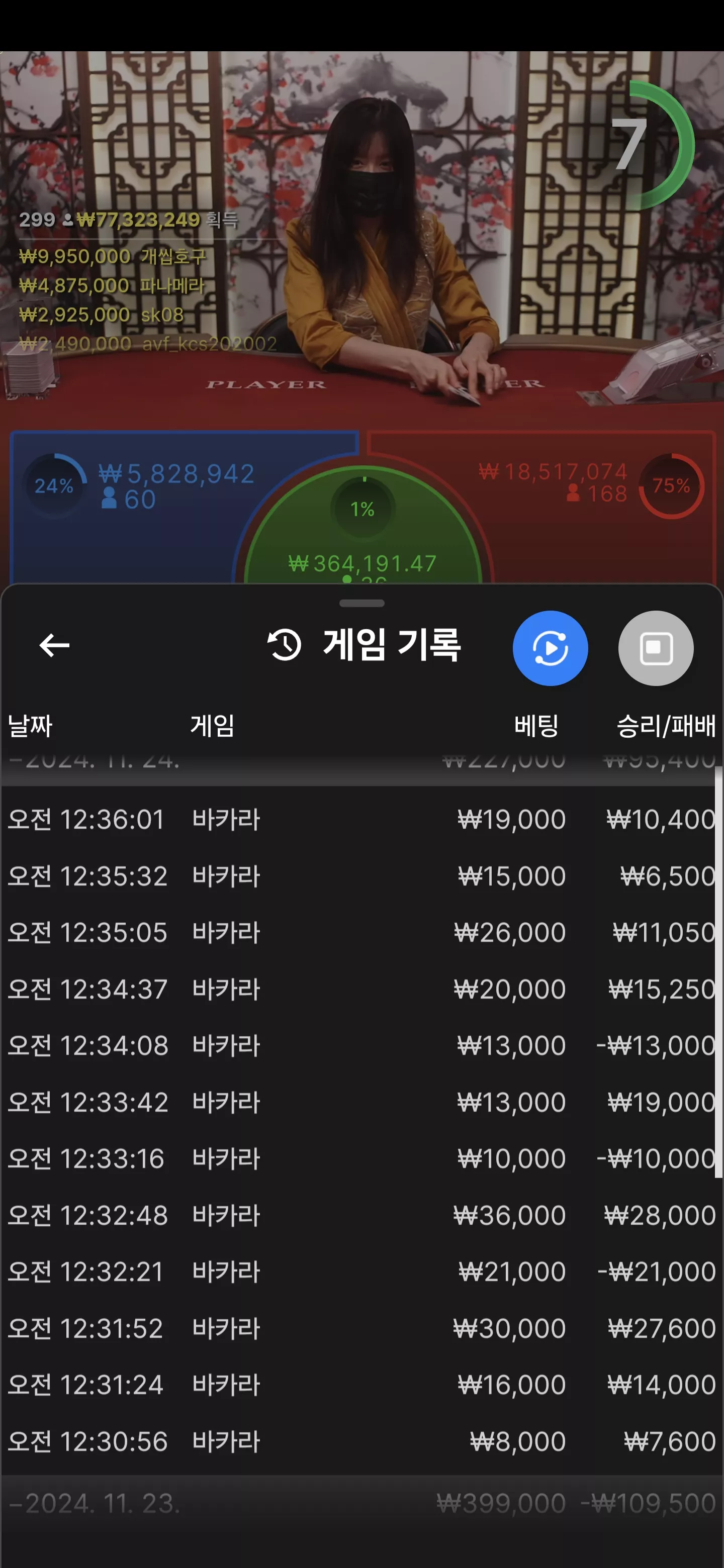This screenshot has width=724, height=1568.
Task: Open the 12:31:52 baccarat record
Action: [x=361, y=1328]
